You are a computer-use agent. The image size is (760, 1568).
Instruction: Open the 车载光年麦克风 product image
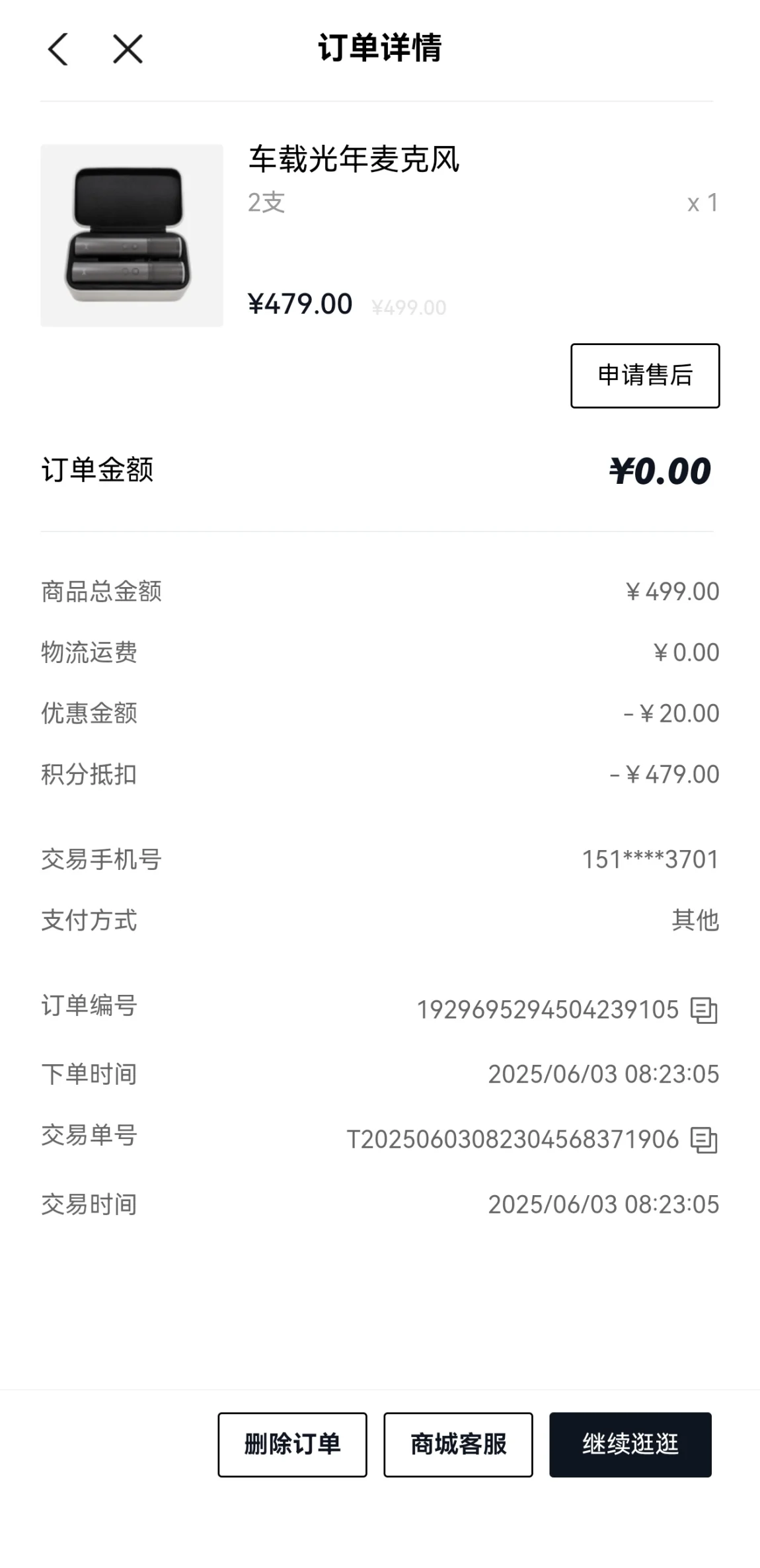pyautogui.click(x=132, y=235)
